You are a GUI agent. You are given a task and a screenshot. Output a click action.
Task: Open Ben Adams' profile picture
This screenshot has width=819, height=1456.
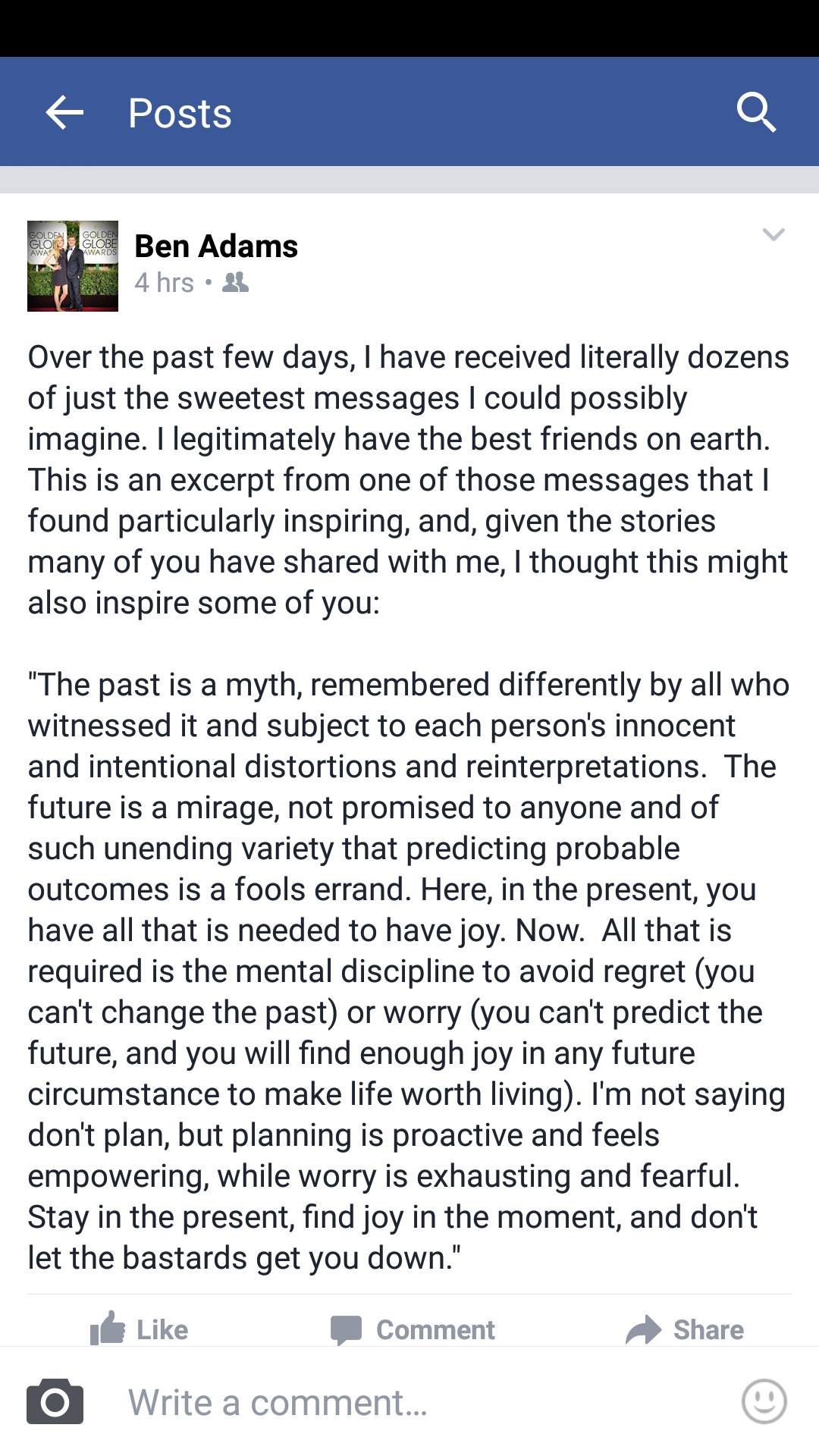[x=73, y=266]
